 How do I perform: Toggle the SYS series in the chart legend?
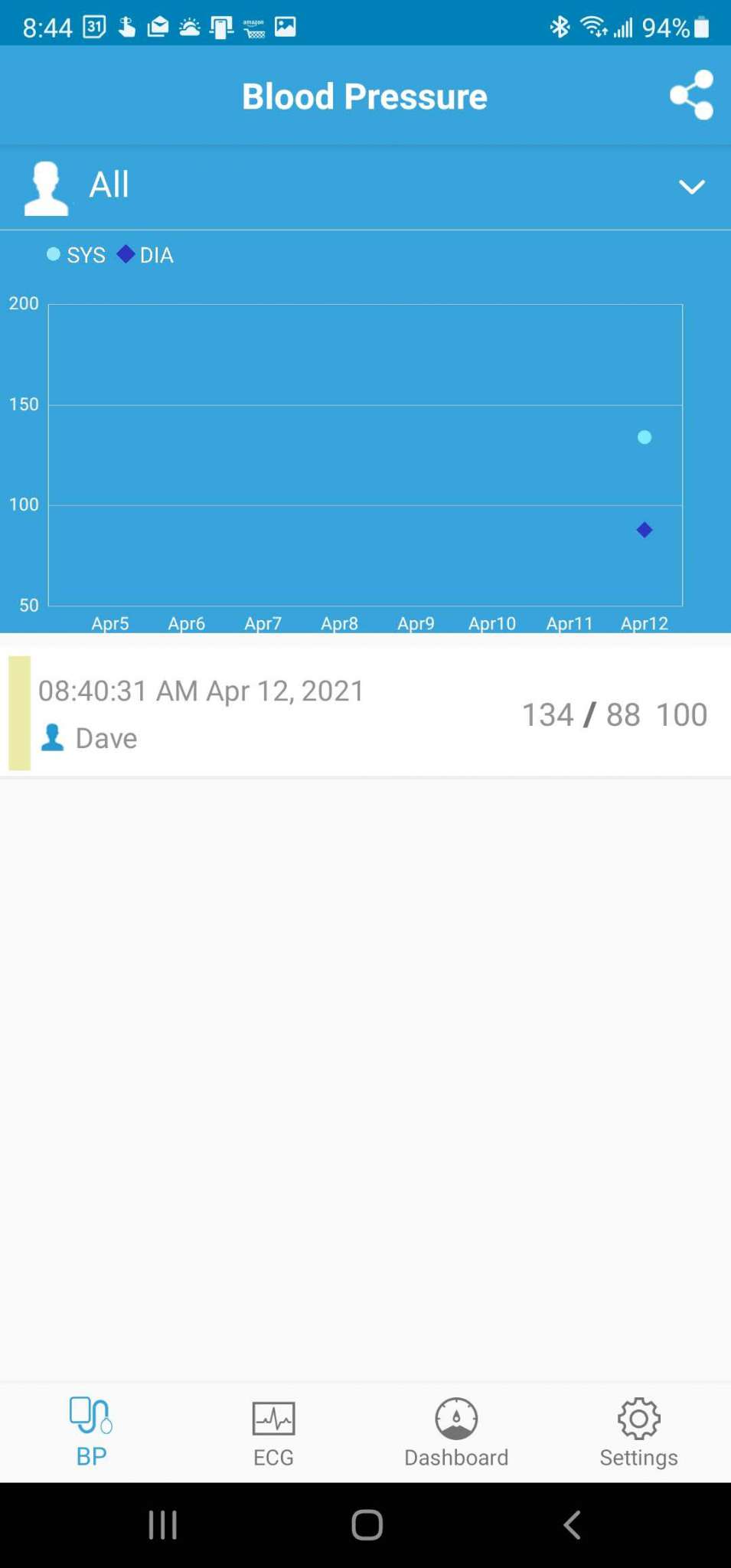coord(77,254)
